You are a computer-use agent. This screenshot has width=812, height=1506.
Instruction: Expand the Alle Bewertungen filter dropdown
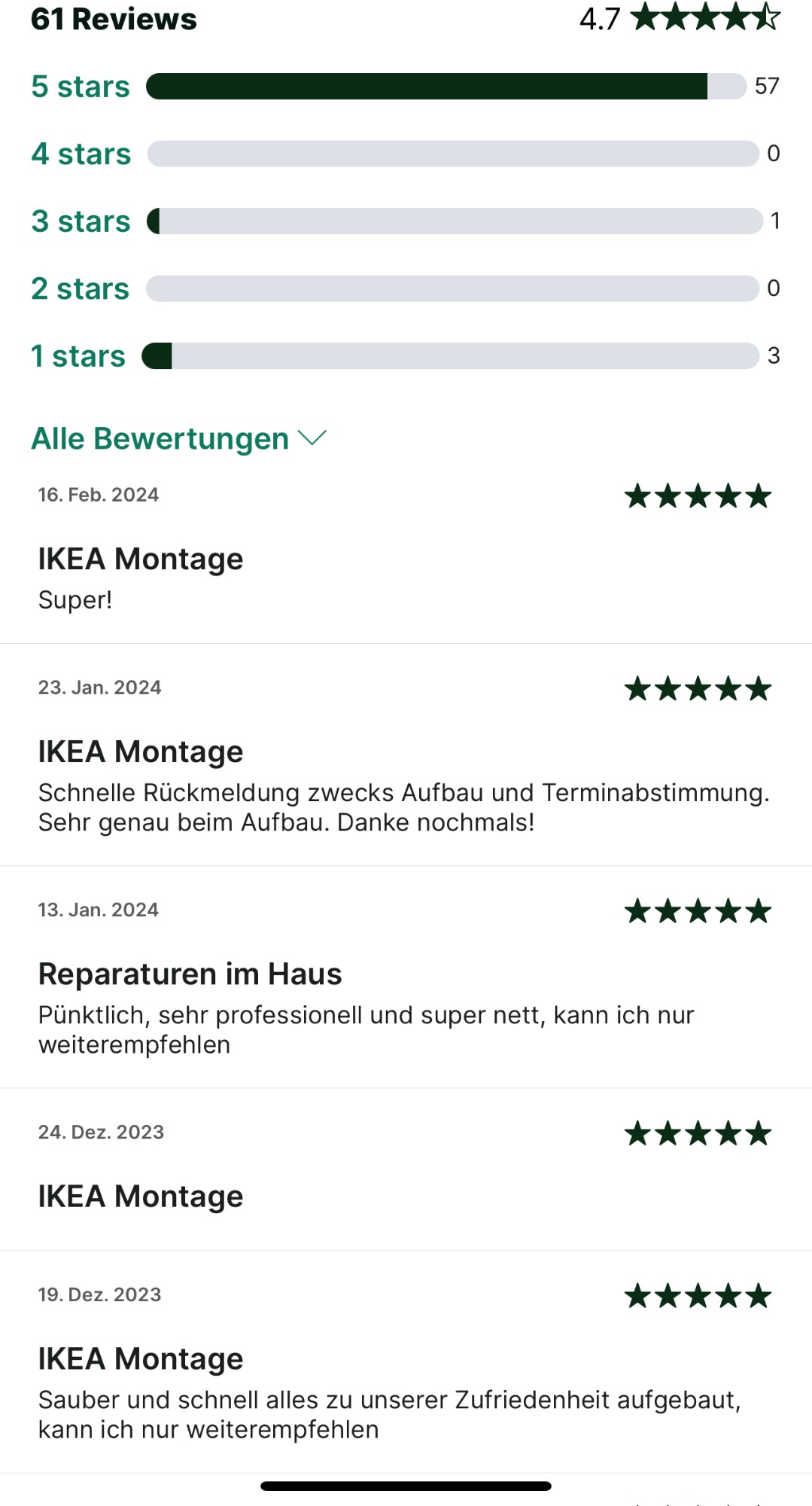click(x=178, y=438)
